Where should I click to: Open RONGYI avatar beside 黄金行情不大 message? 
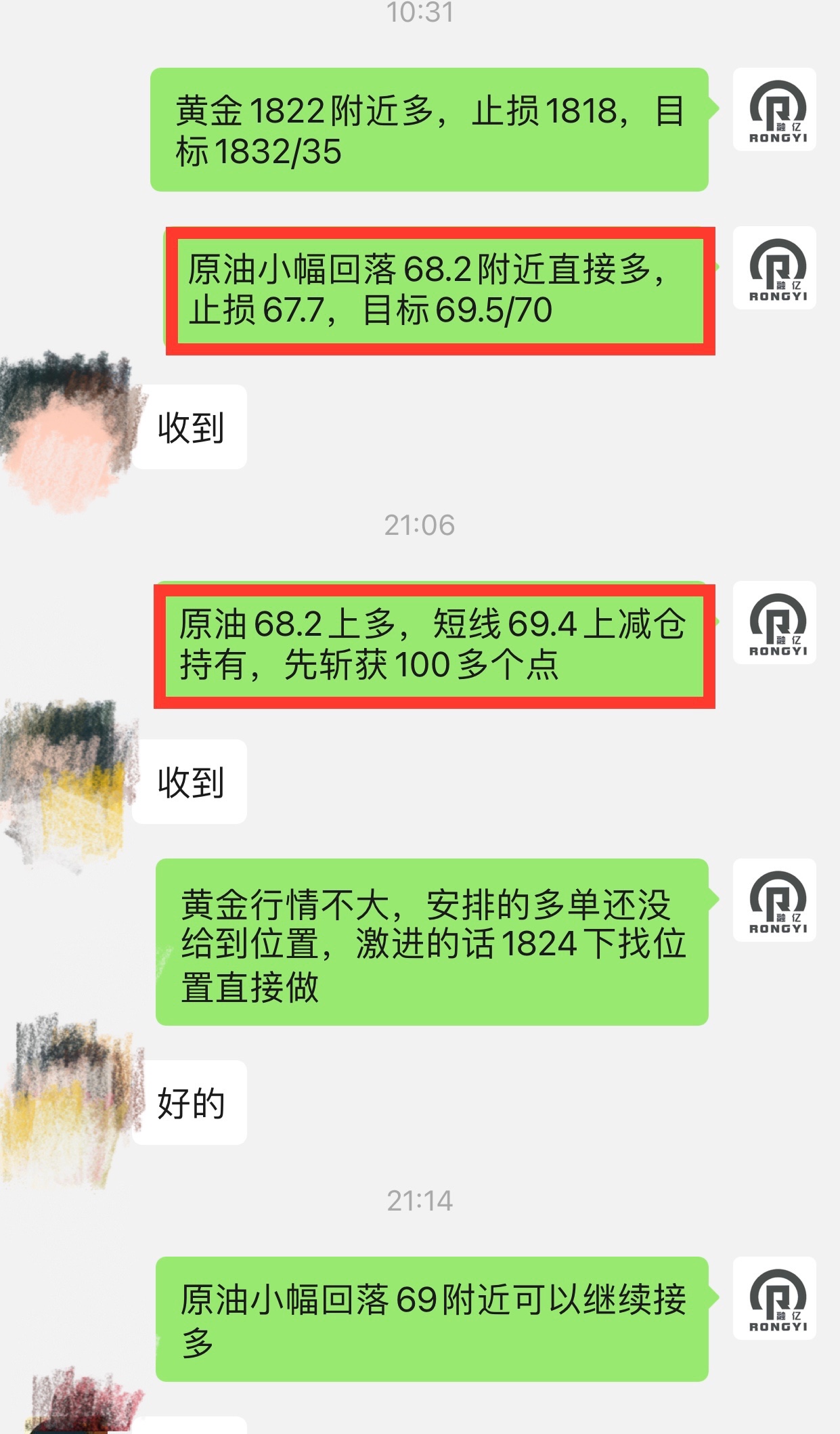pyautogui.click(x=775, y=900)
